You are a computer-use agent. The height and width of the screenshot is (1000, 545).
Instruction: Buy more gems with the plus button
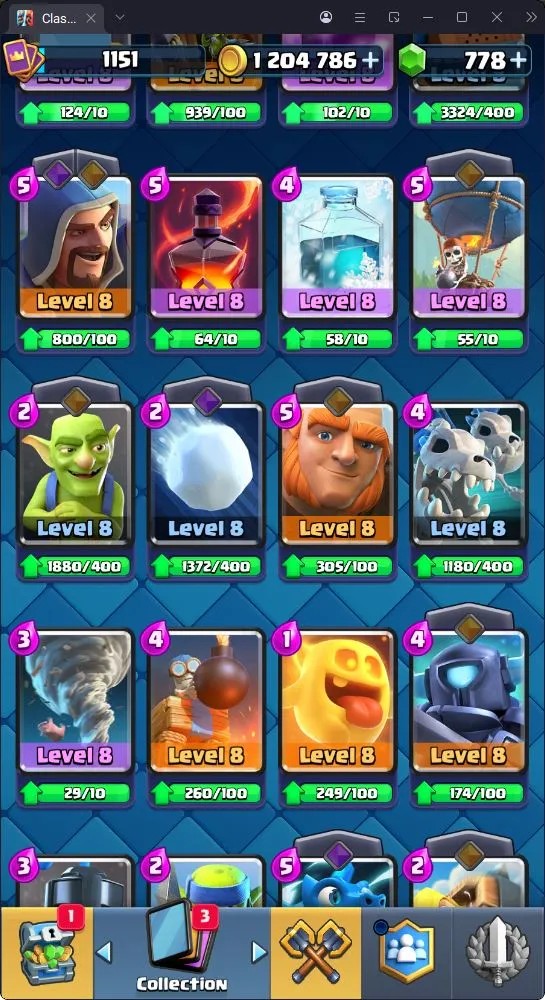[519, 61]
